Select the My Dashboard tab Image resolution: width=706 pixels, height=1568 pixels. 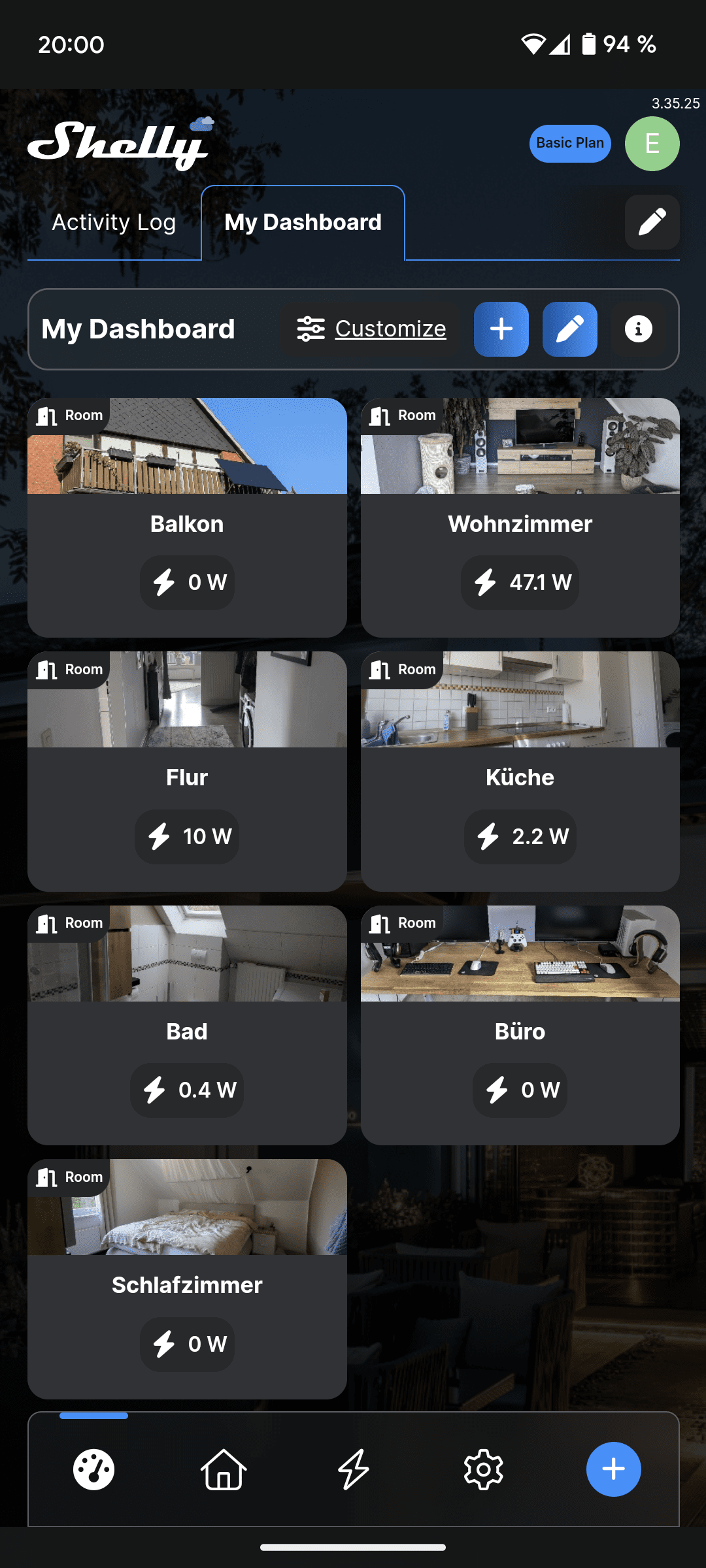click(303, 223)
